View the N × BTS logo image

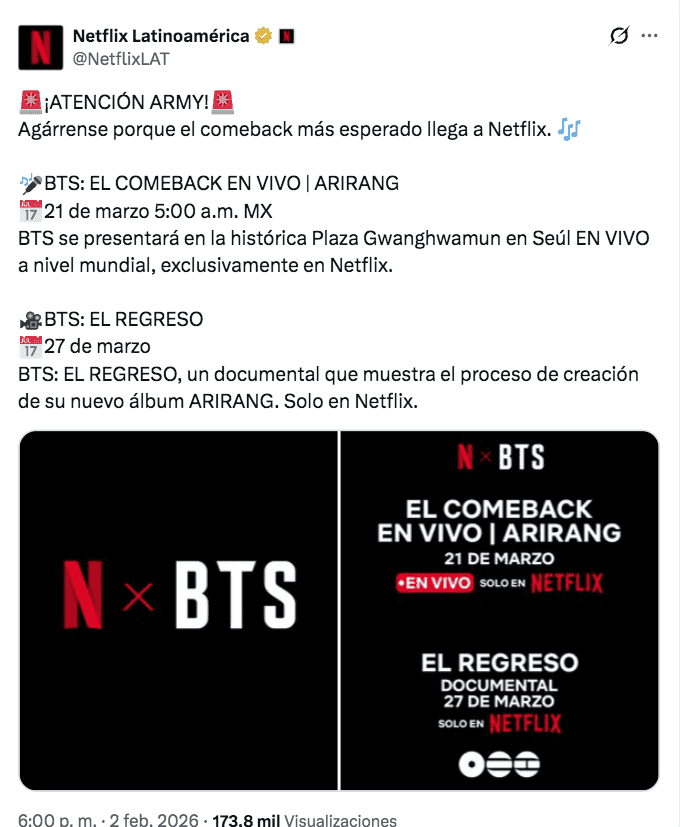click(x=179, y=610)
